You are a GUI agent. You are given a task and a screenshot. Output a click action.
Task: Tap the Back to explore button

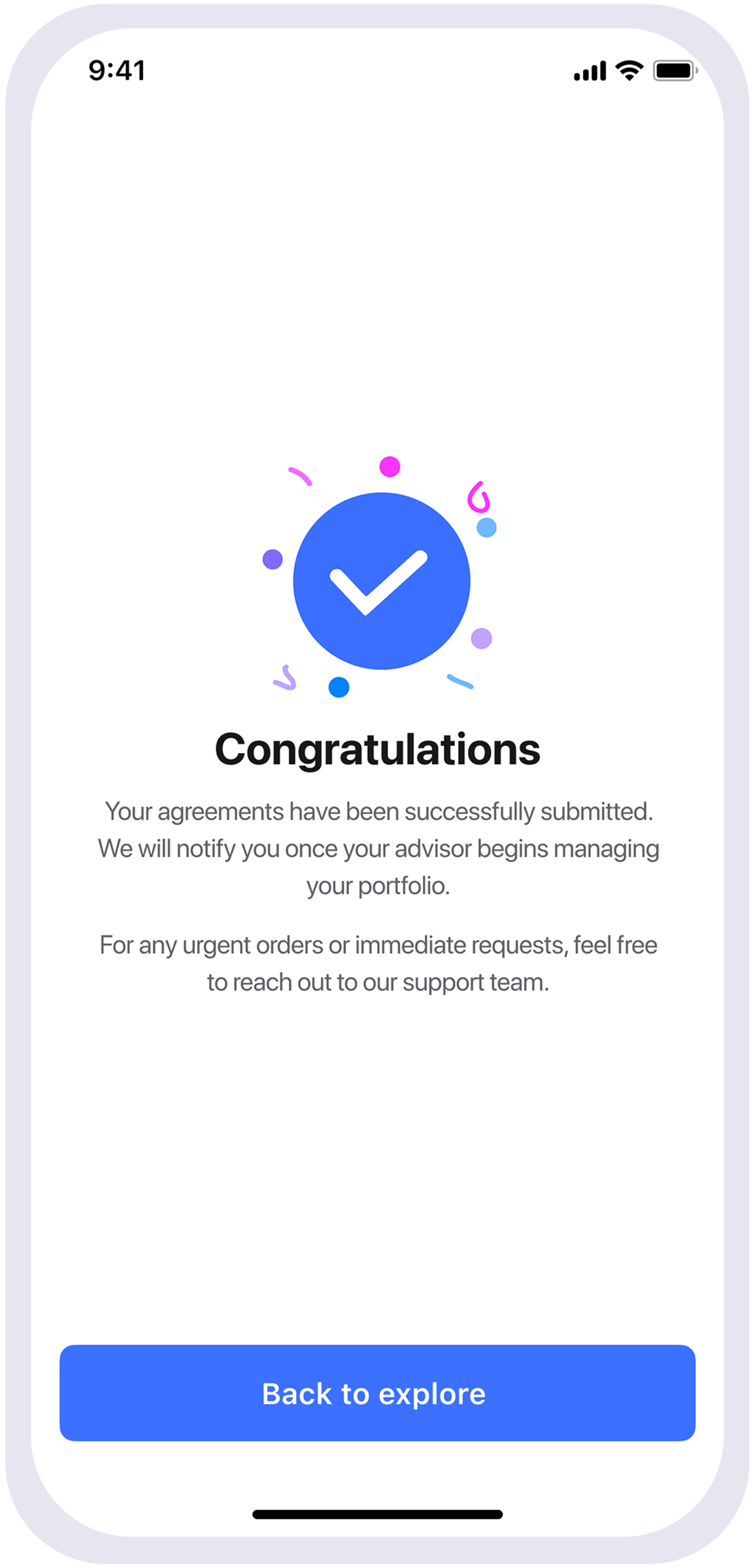377,1392
